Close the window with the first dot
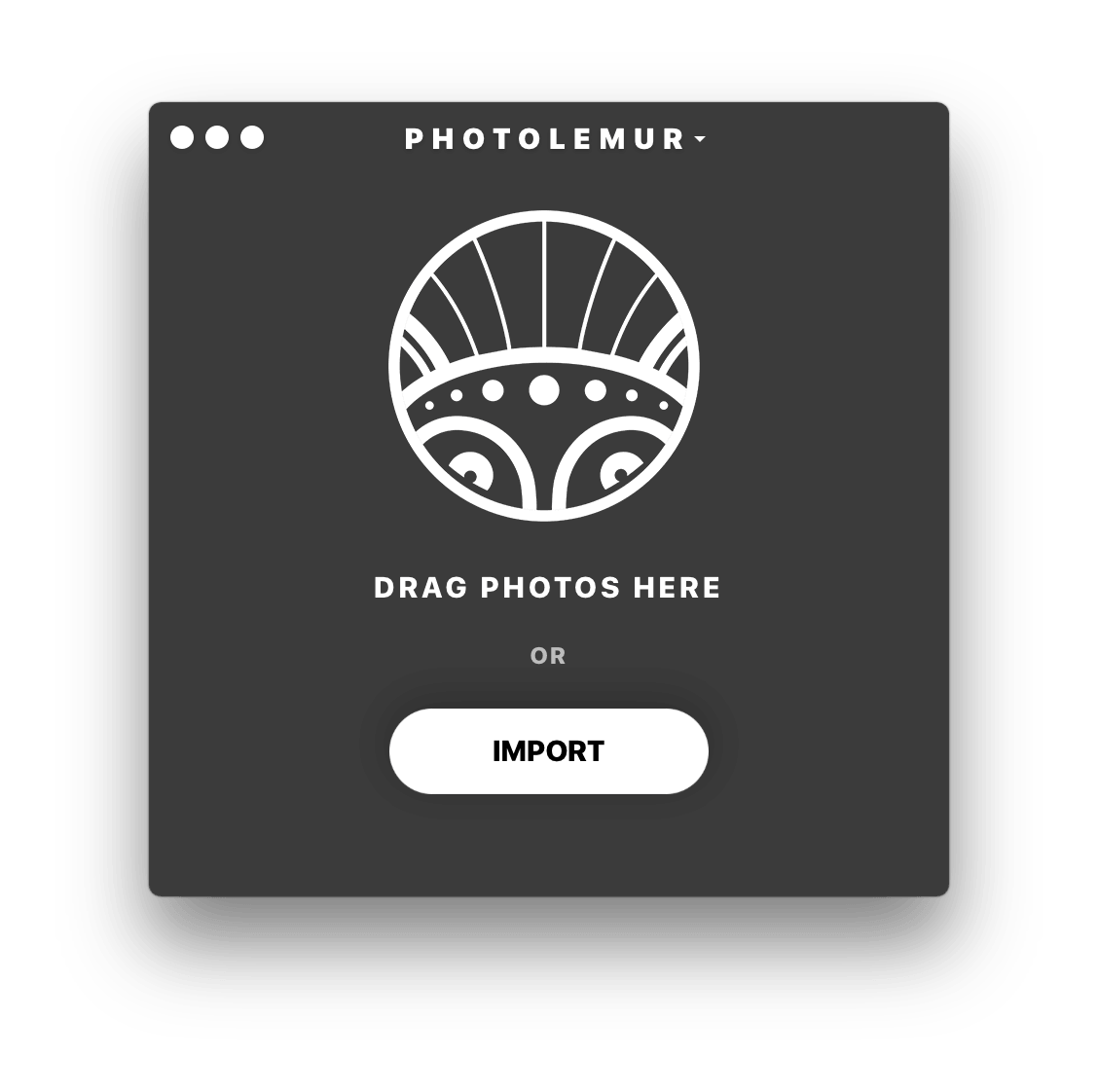The height and width of the screenshot is (1092, 1098). pyautogui.click(x=182, y=138)
